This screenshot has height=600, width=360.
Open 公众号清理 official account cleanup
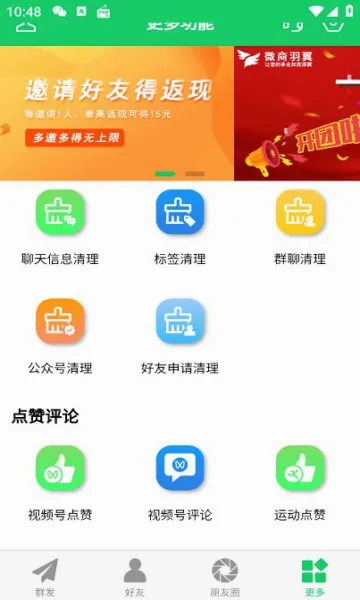tap(60, 336)
